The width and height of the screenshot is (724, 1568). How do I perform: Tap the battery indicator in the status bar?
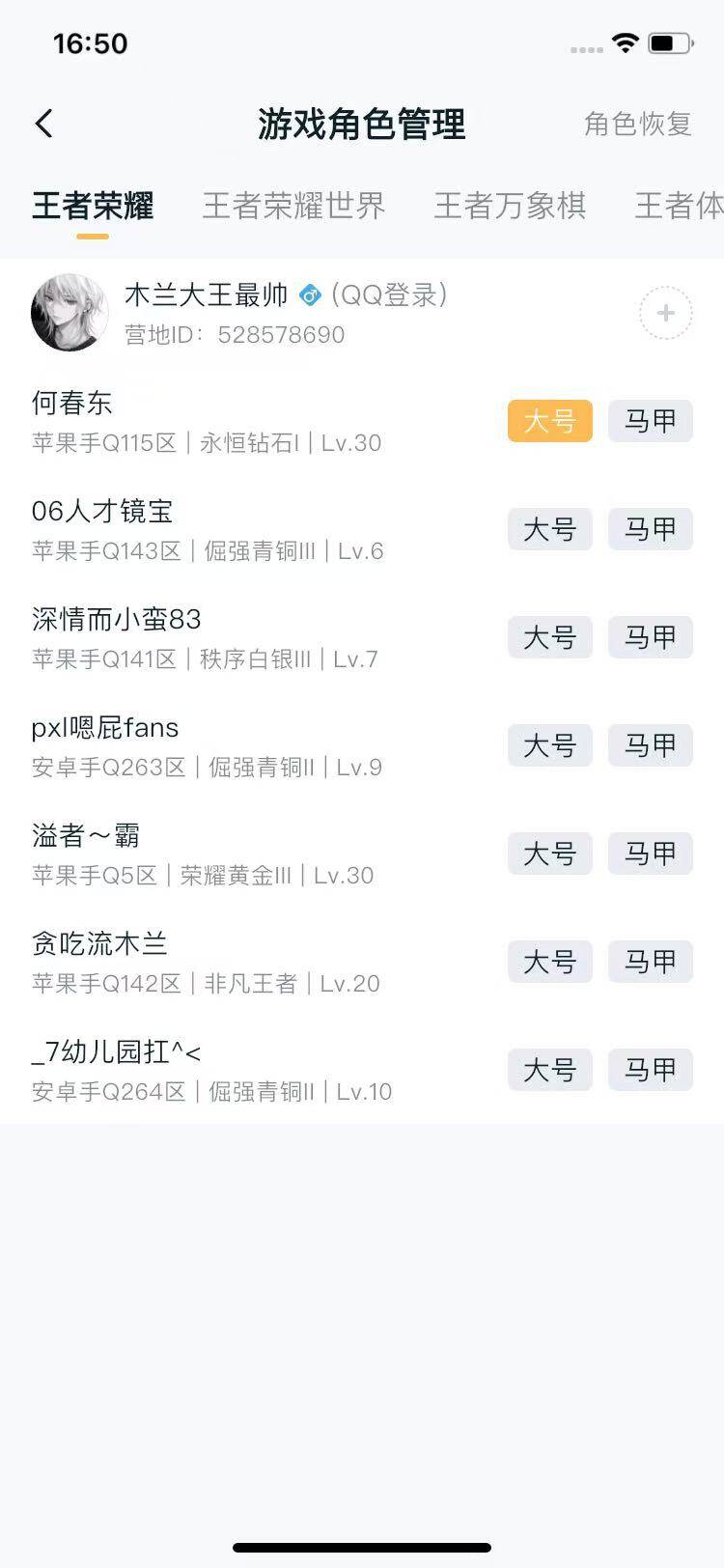(x=668, y=42)
